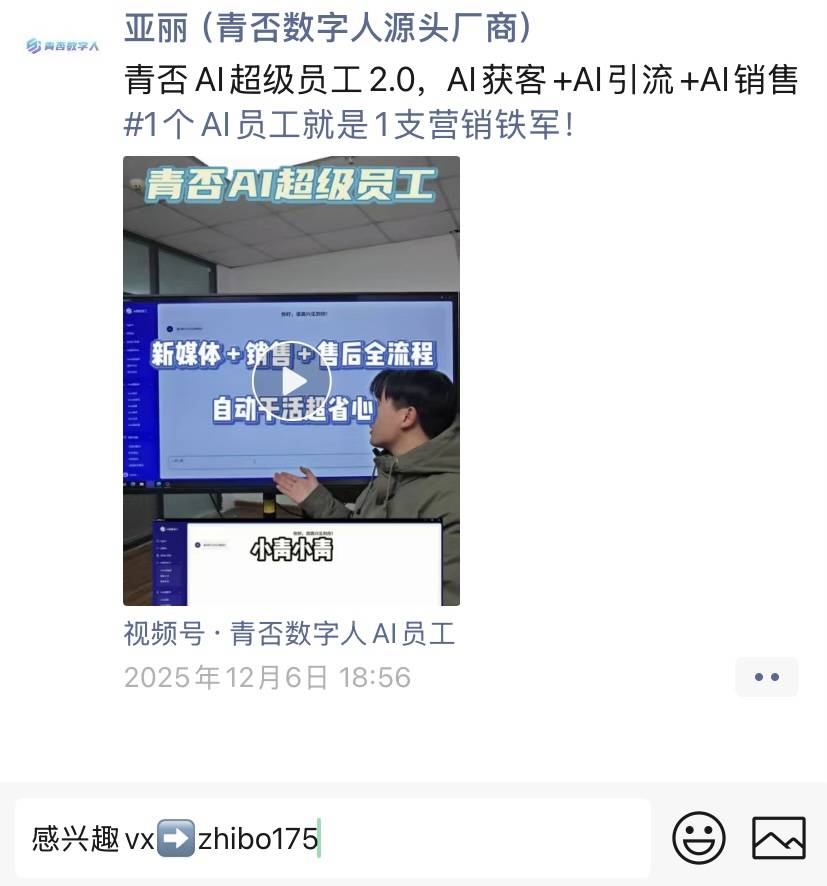
Task: Open the 视频号 · 青否数字人AI员工 channel link
Action: click(x=289, y=633)
